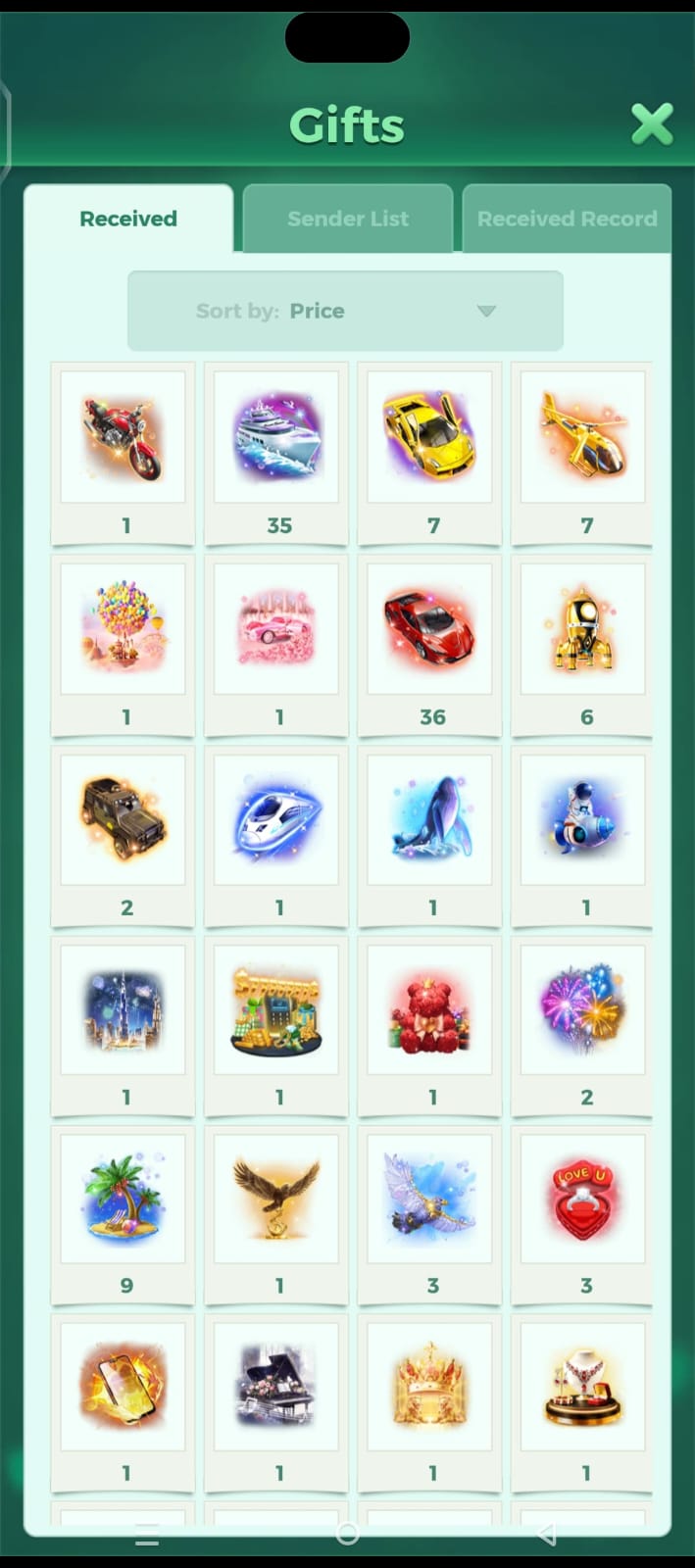View the red sports car gift

(x=429, y=628)
